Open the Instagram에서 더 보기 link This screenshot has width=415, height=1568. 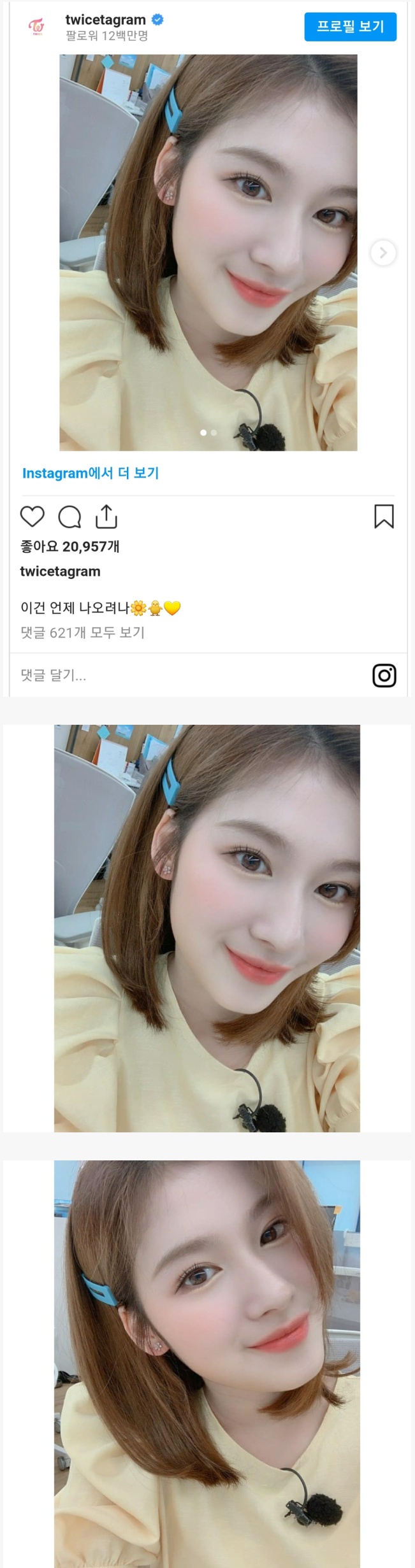click(x=91, y=473)
